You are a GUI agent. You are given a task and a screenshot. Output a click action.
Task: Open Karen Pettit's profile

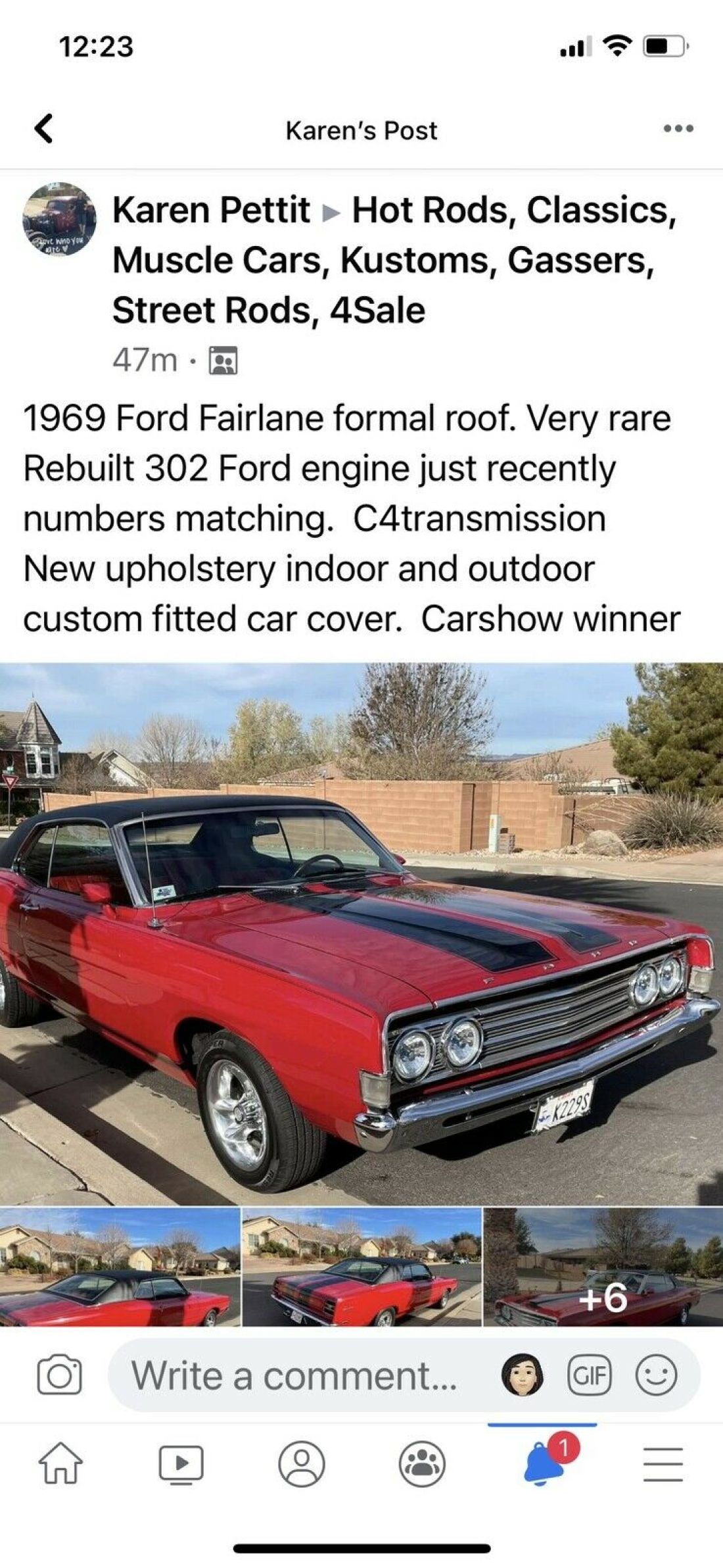(210, 210)
